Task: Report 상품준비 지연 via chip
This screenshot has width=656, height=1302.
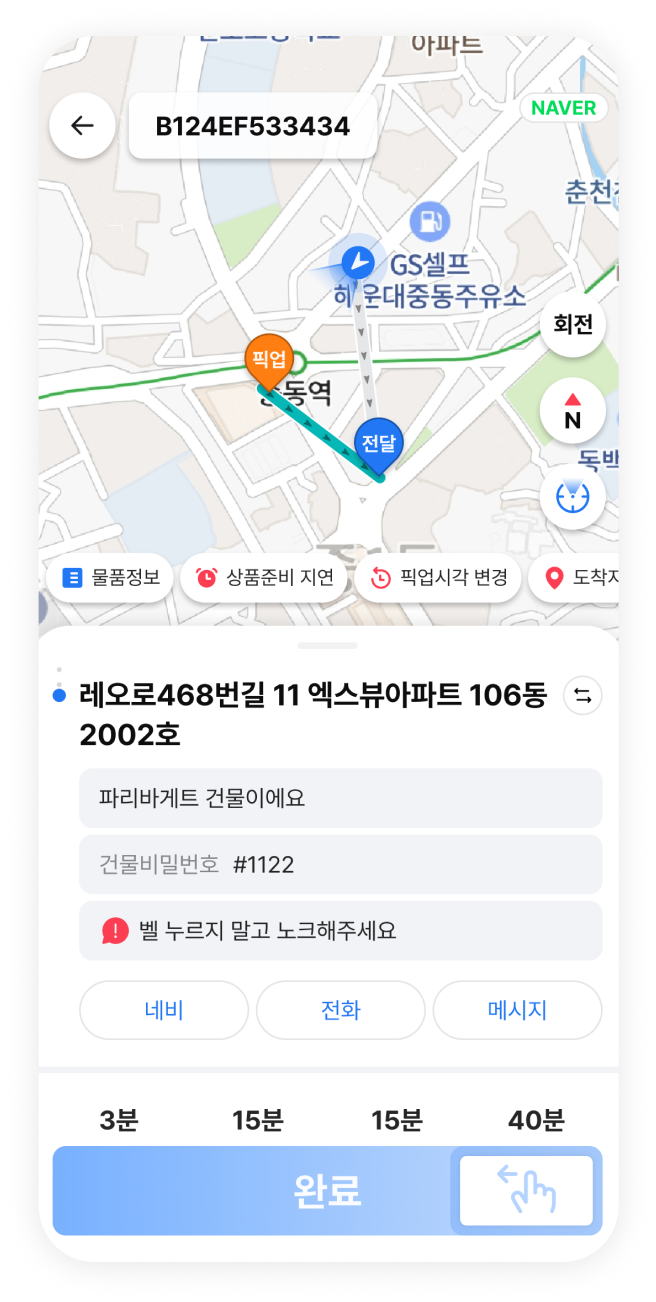Action: point(265,577)
